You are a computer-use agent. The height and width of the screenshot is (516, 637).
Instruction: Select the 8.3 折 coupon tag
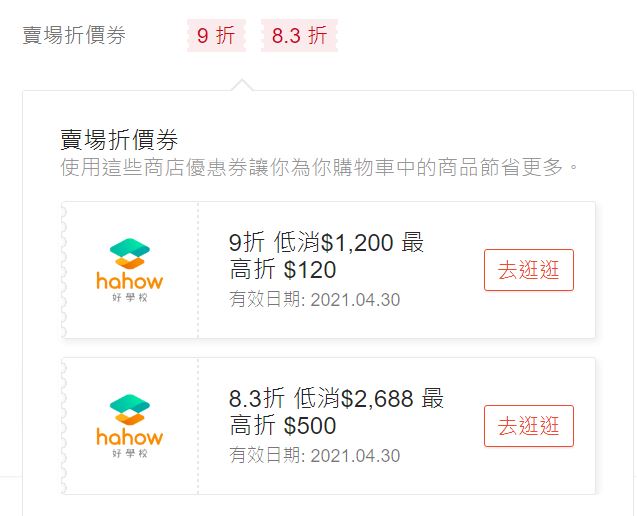299,37
